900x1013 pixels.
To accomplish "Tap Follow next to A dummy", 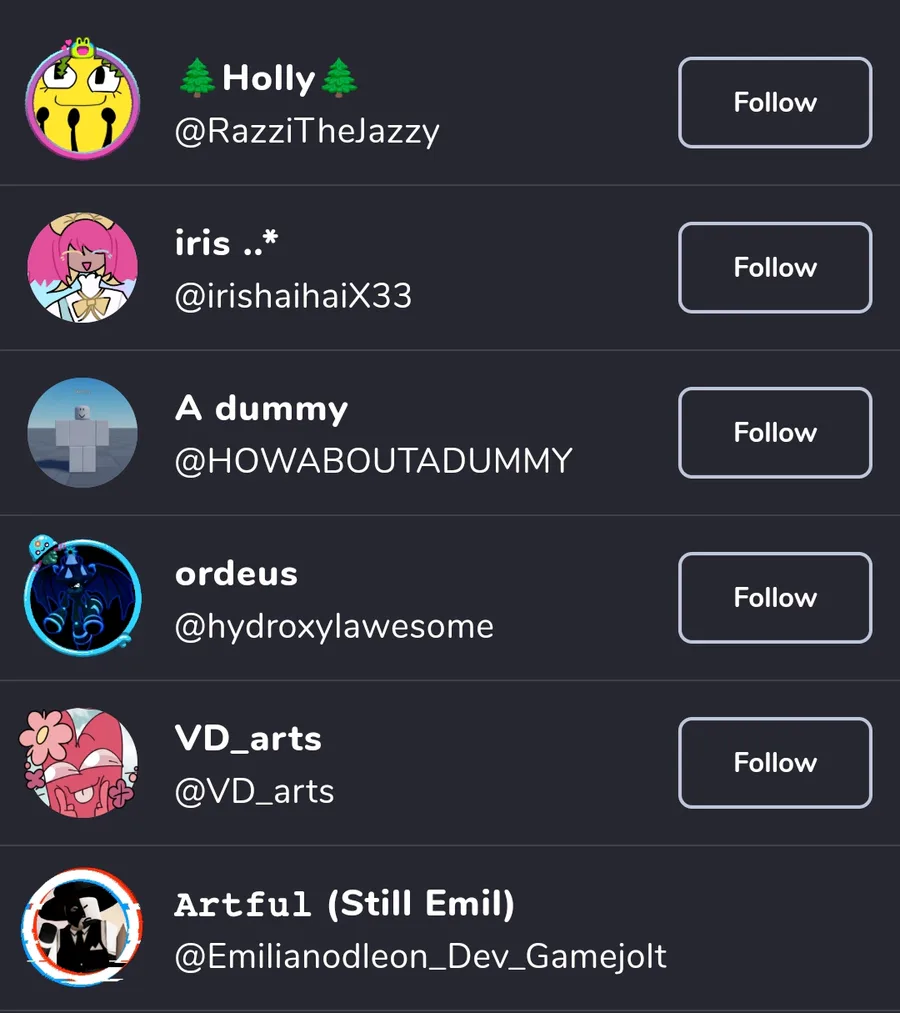I will (775, 433).
